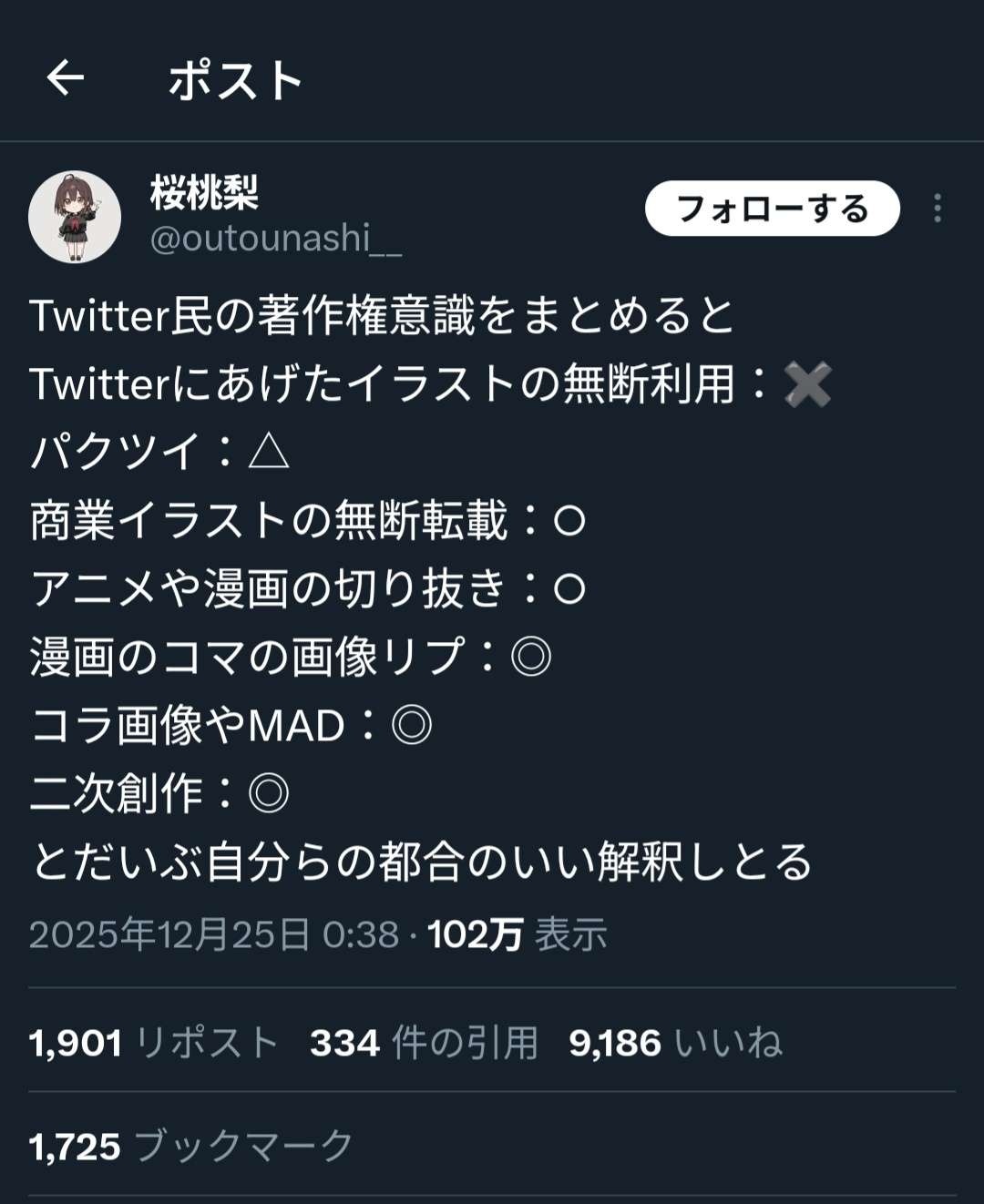The image size is (984, 1204).
Task: Open 桜桃梨's profile picture
Action: click(x=75, y=217)
